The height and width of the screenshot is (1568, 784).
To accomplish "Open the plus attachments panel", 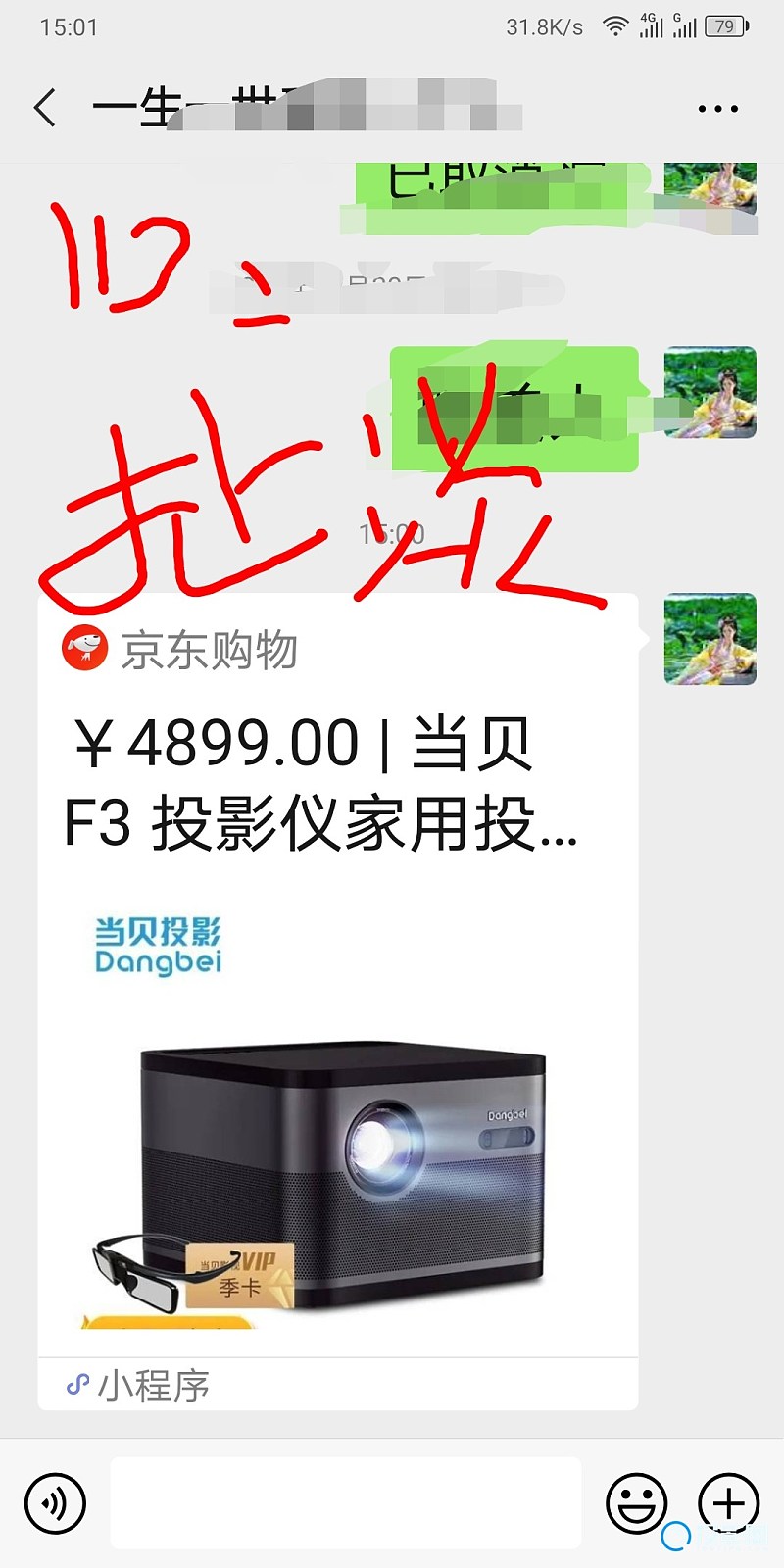I will click(728, 1502).
